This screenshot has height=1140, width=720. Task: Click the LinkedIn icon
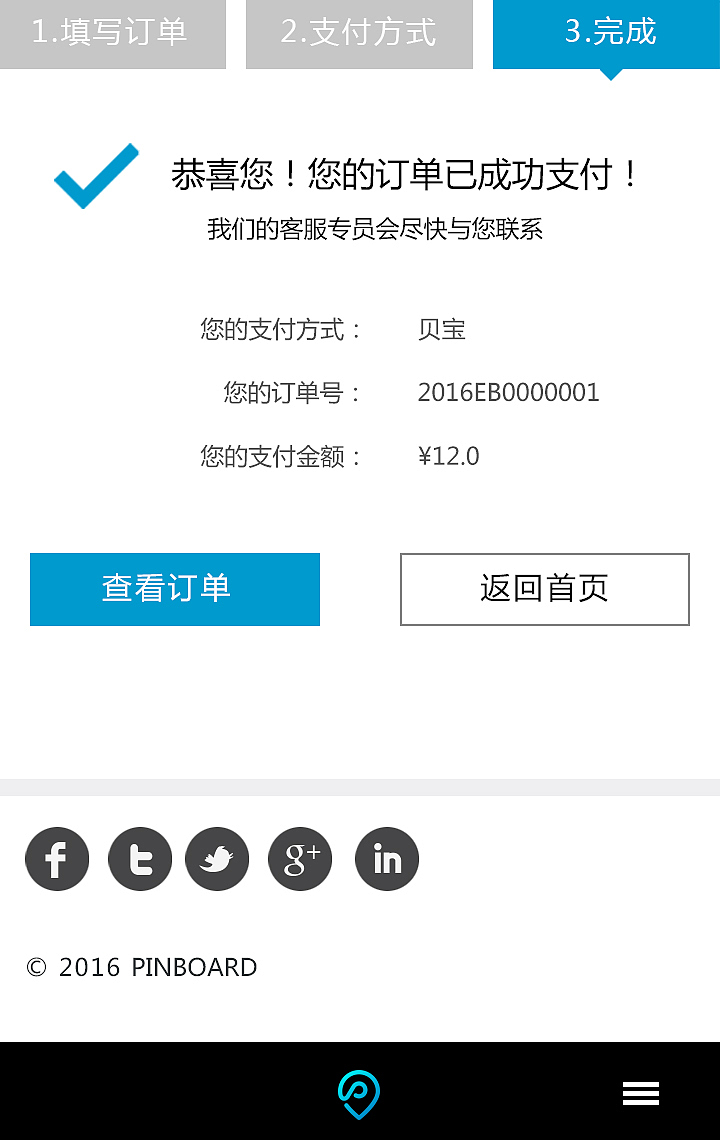click(x=387, y=858)
